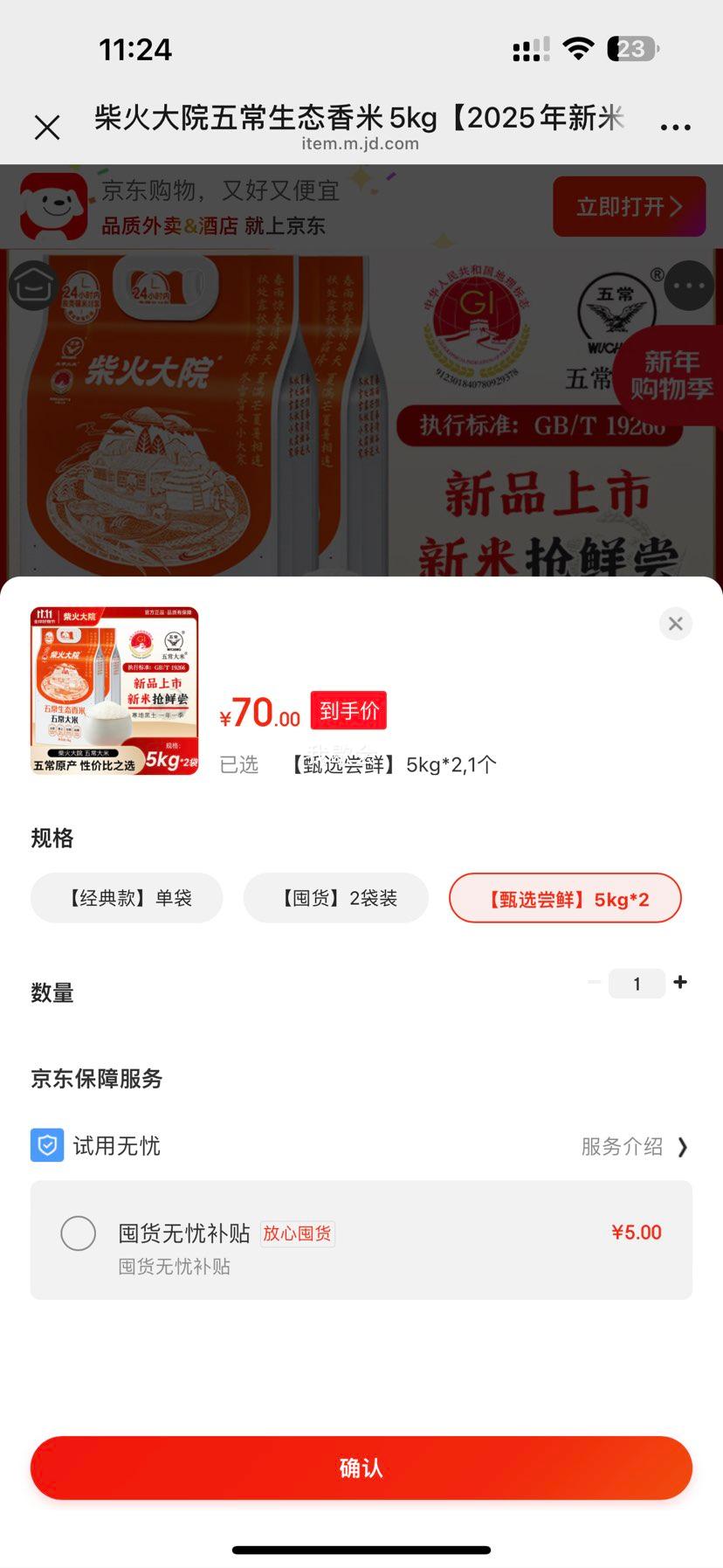
Task: Open the more options '...' menu at top right
Action: (x=676, y=127)
